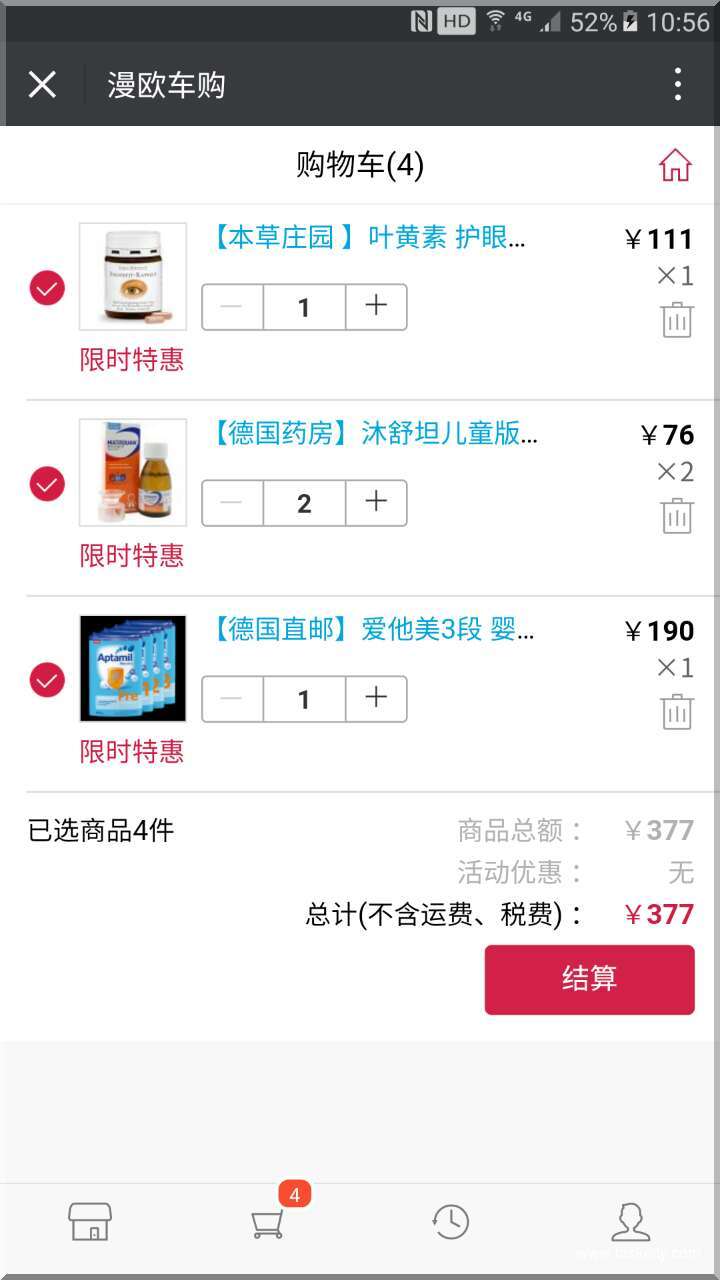Screen dimensions: 720x1280
Task: Remove 沐舒坦儿童版 with the trash icon
Action: [x=677, y=516]
